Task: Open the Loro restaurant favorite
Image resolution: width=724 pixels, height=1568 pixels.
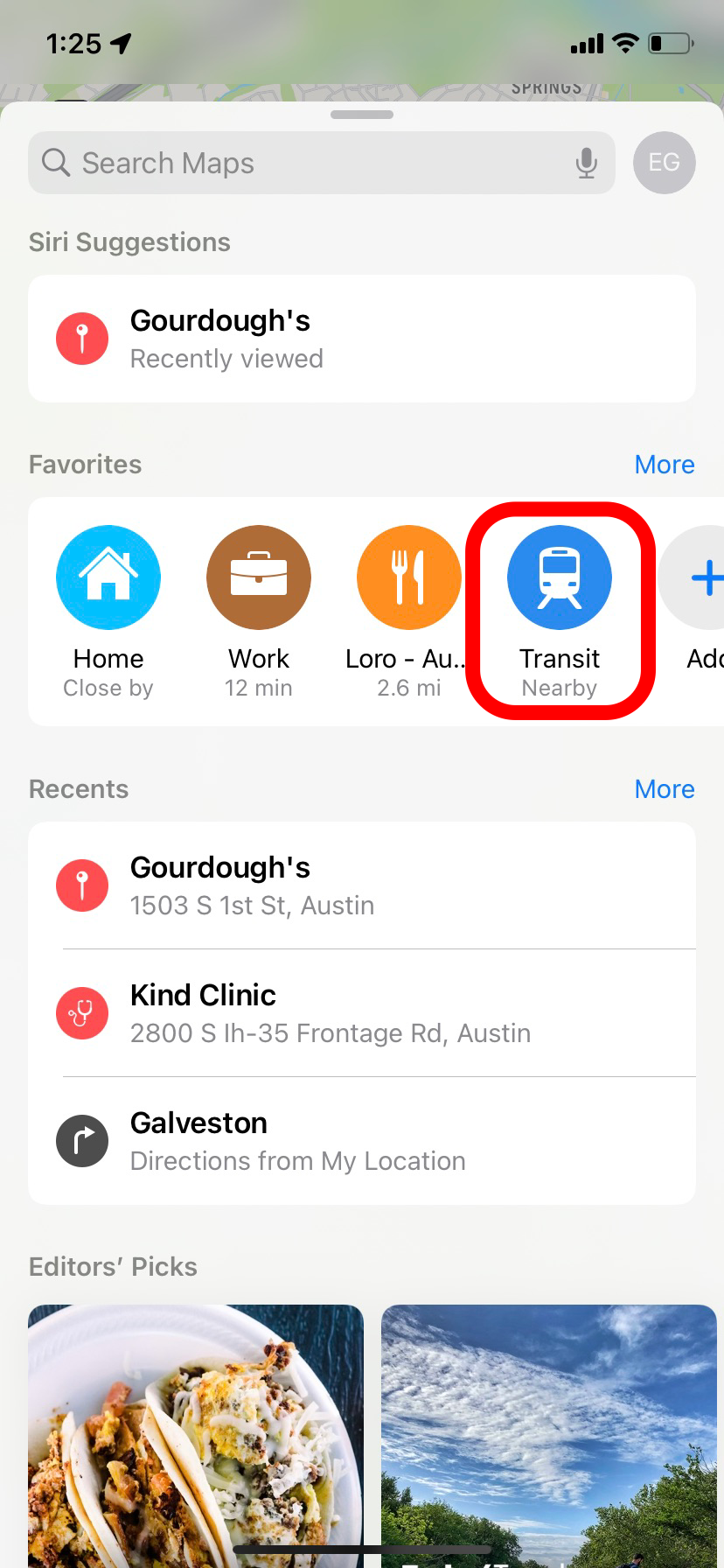Action: 408,577
